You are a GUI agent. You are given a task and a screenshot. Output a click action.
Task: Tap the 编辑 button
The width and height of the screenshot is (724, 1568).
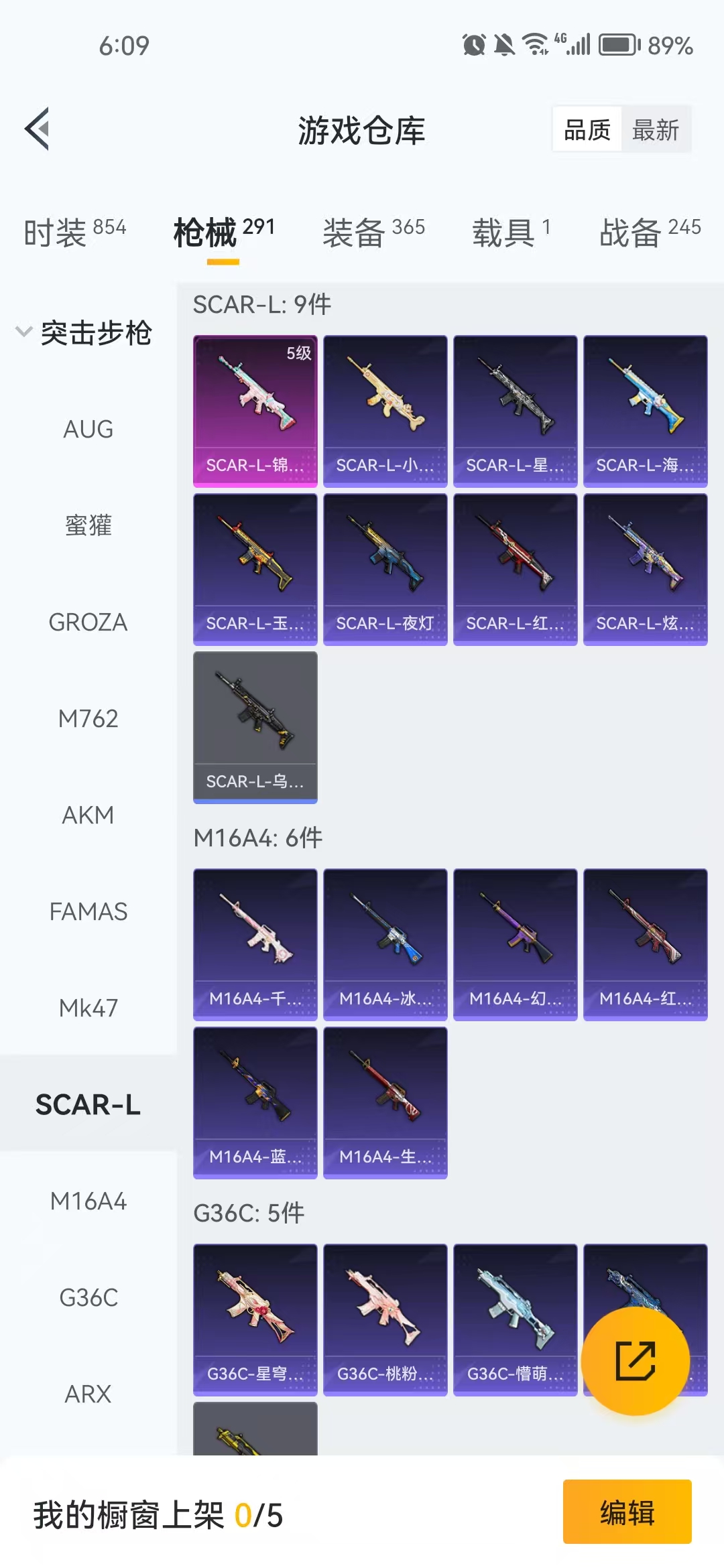pyautogui.click(x=627, y=1513)
